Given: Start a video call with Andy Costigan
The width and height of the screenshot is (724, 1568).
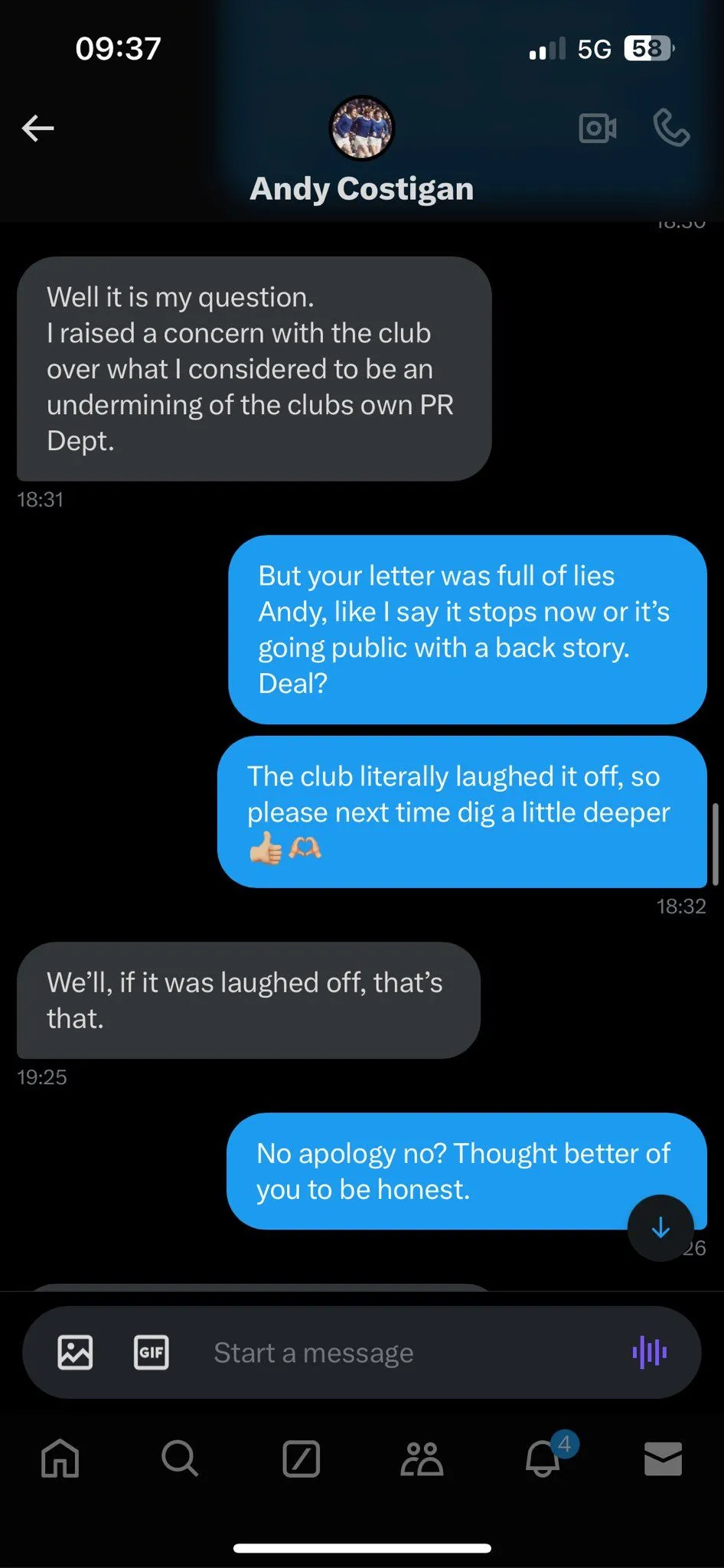Looking at the screenshot, I should 598,128.
